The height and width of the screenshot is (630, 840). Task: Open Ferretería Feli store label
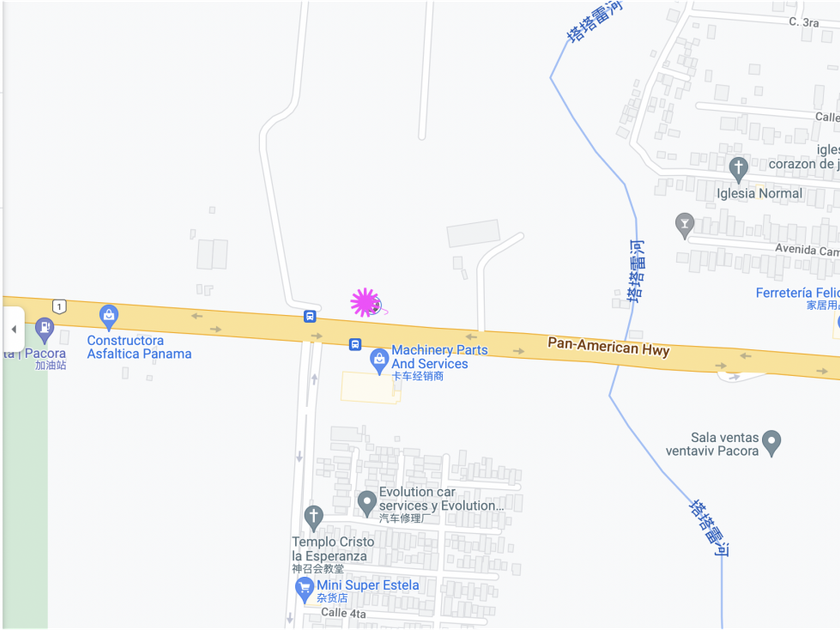798,293
